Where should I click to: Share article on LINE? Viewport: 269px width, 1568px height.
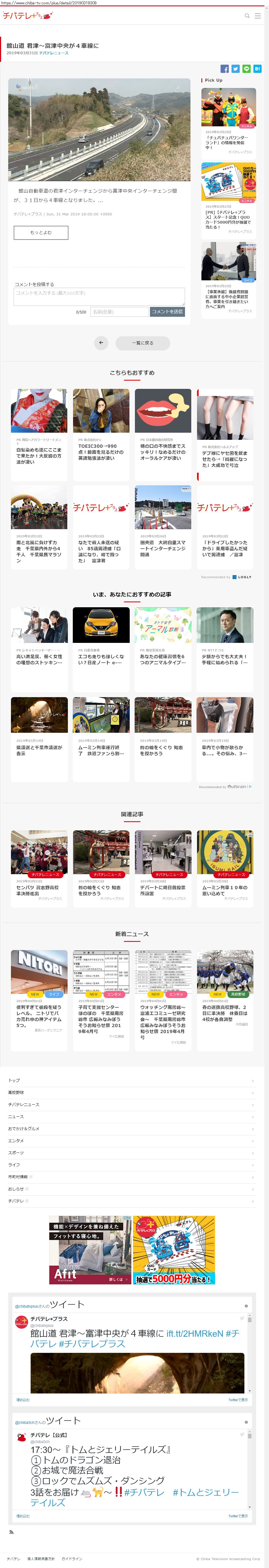click(246, 69)
